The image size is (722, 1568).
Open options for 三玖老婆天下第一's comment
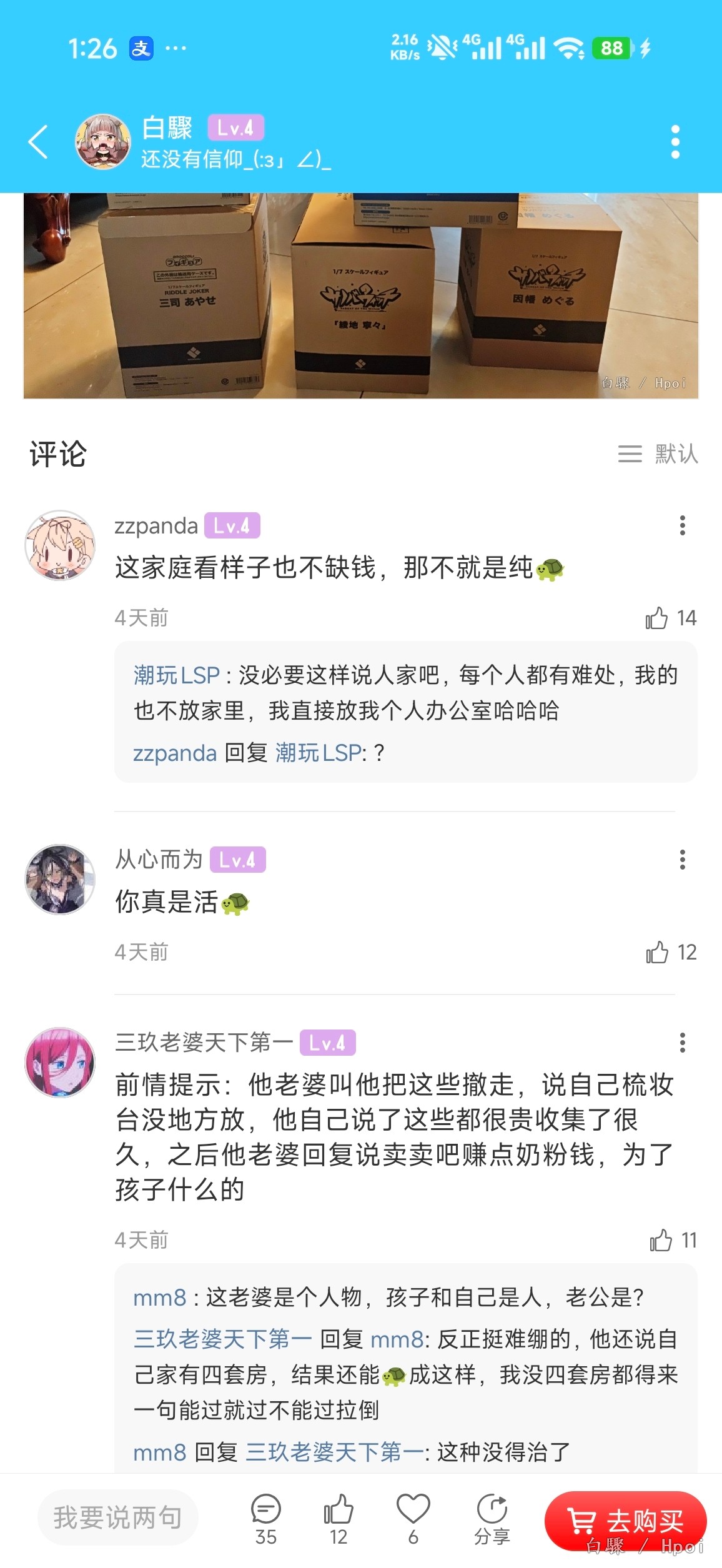[x=682, y=1042]
